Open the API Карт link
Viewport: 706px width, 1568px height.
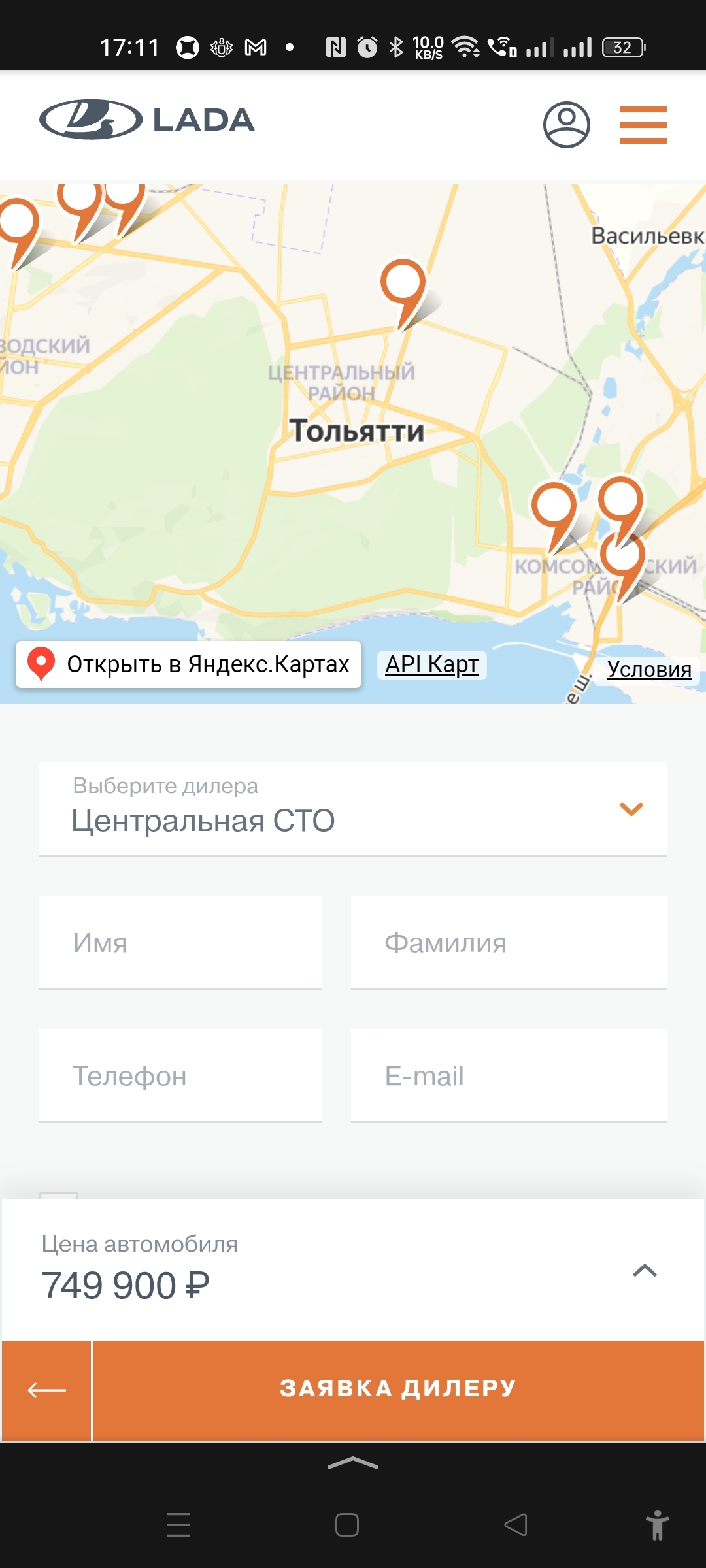tap(431, 664)
